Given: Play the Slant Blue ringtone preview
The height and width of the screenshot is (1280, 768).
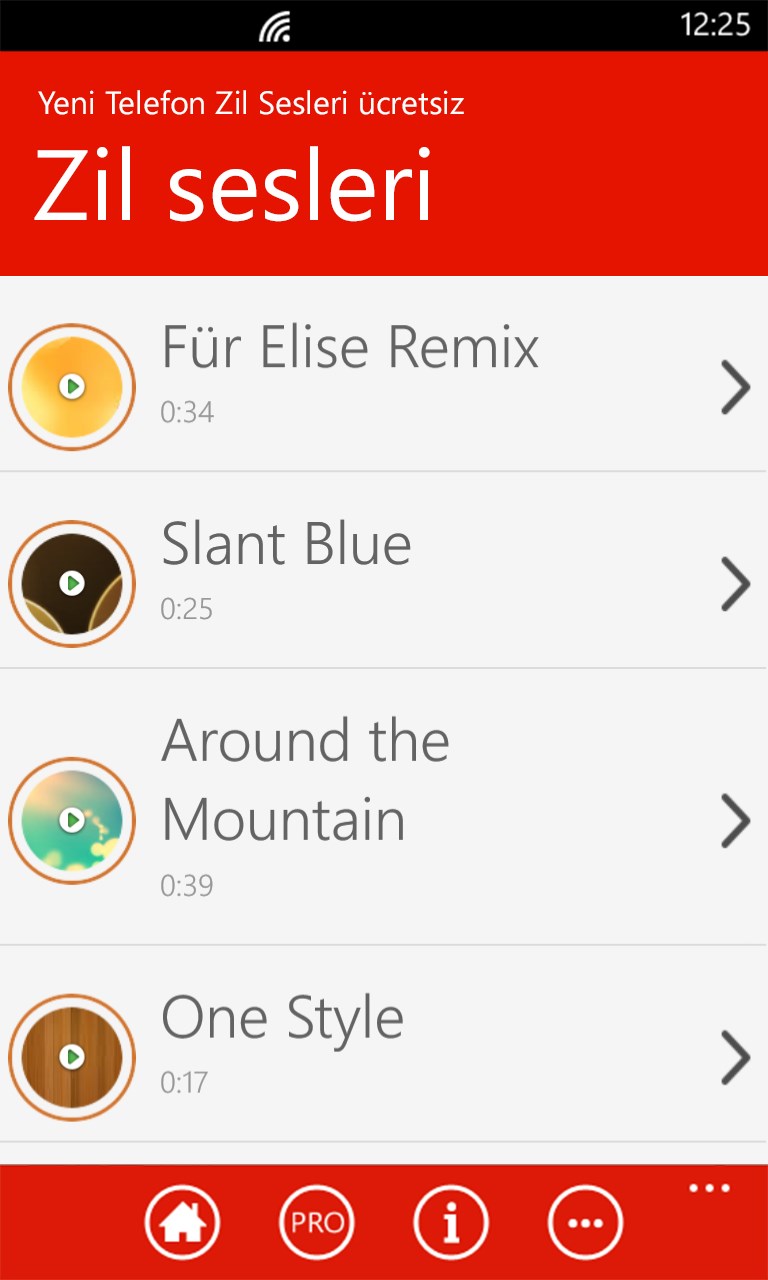Looking at the screenshot, I should pos(72,583).
